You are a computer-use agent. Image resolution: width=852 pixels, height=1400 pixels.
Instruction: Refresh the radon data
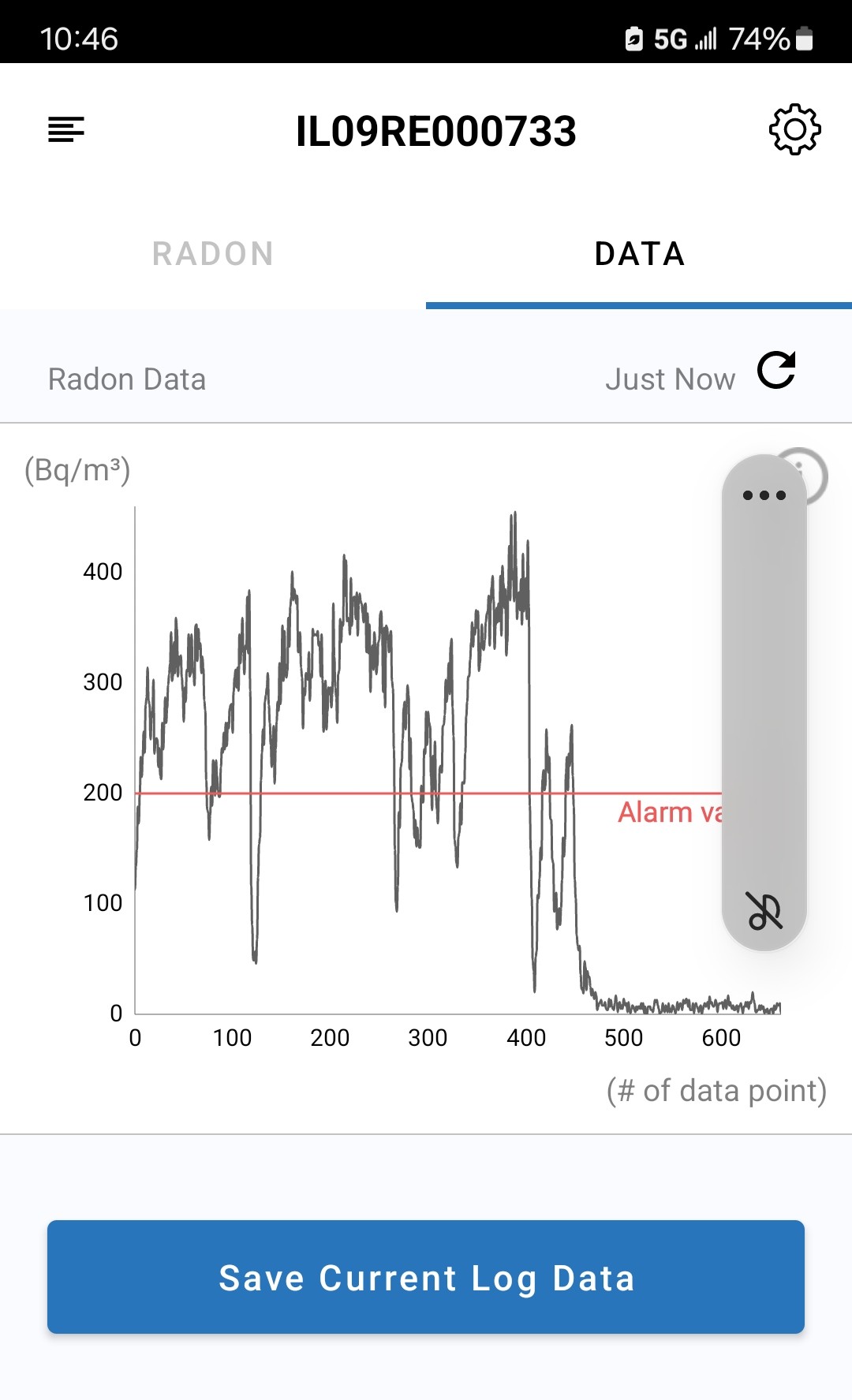[x=776, y=371]
